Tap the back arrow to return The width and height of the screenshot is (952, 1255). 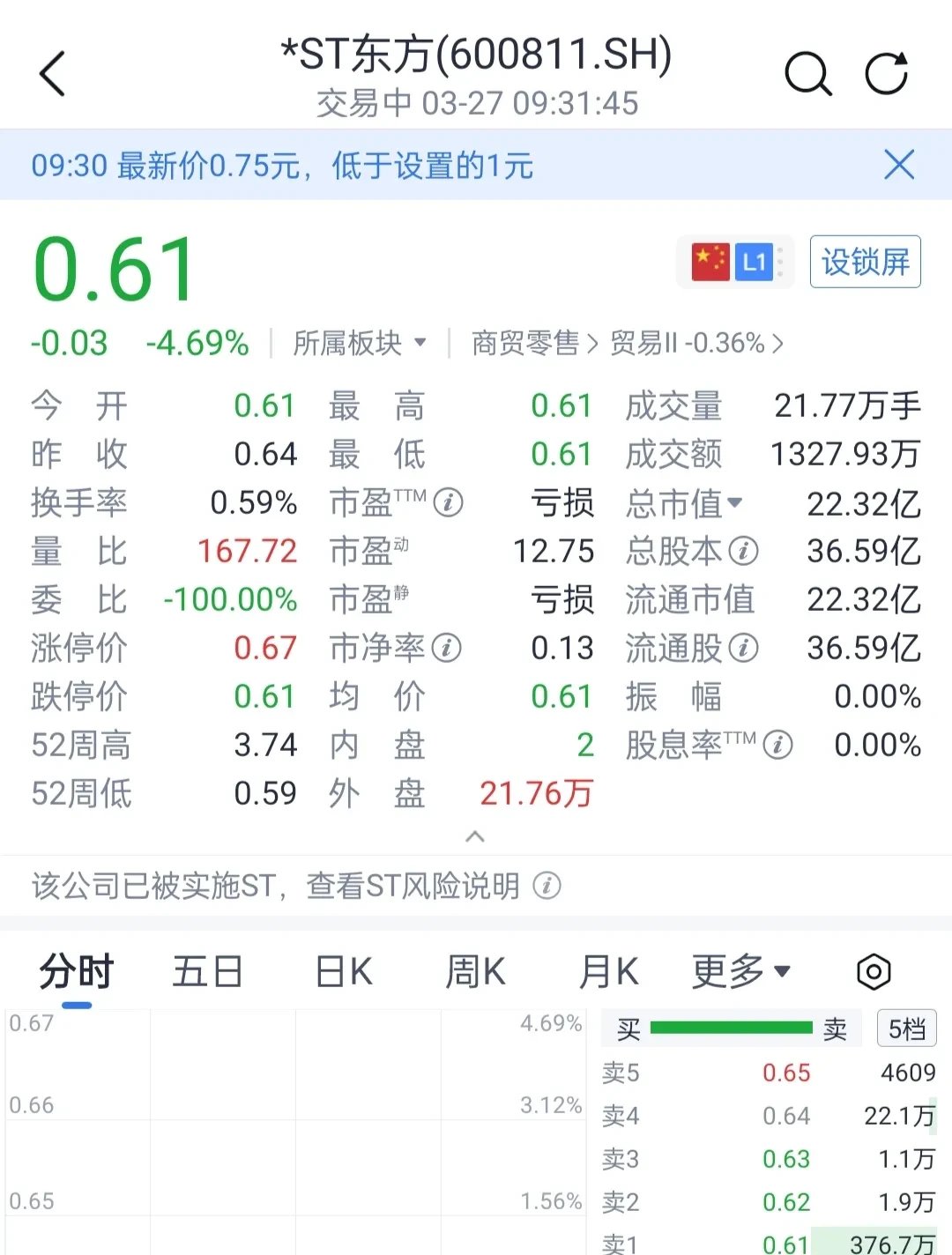point(53,73)
